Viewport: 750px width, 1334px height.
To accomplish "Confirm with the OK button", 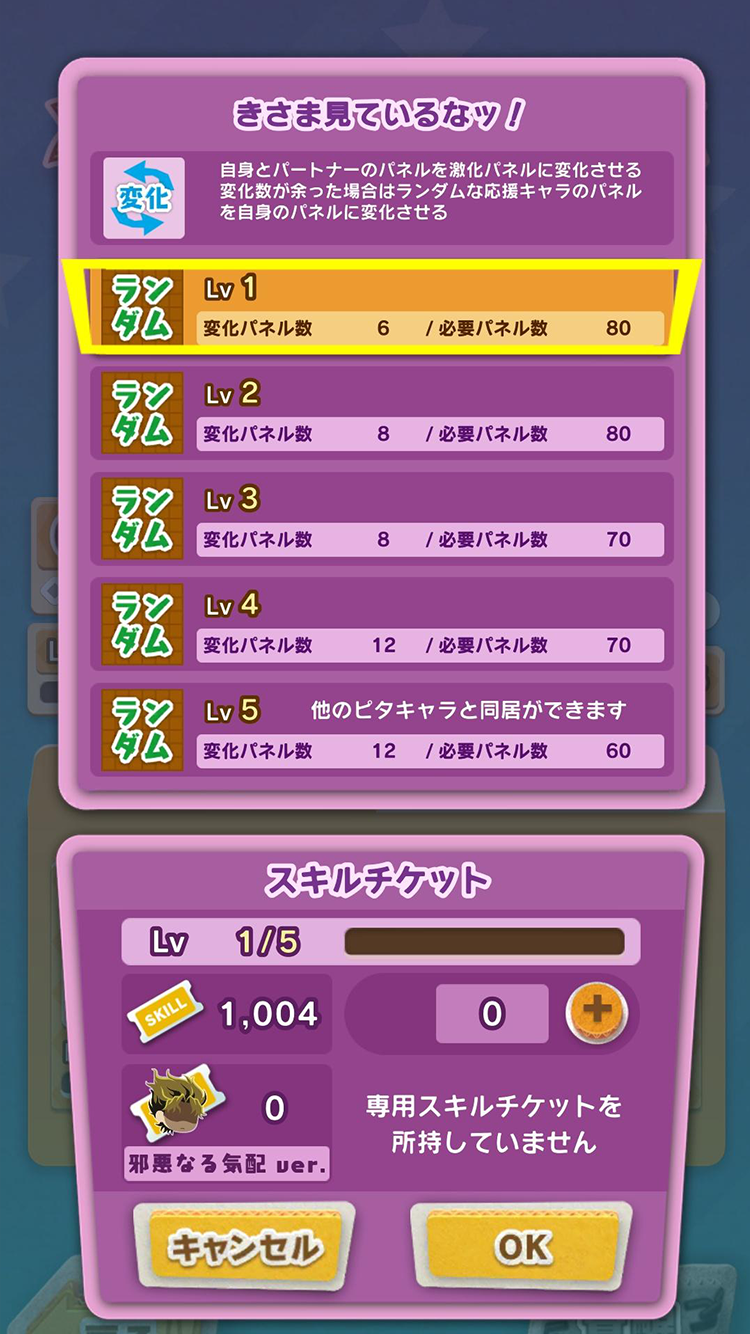I will [x=522, y=1247].
